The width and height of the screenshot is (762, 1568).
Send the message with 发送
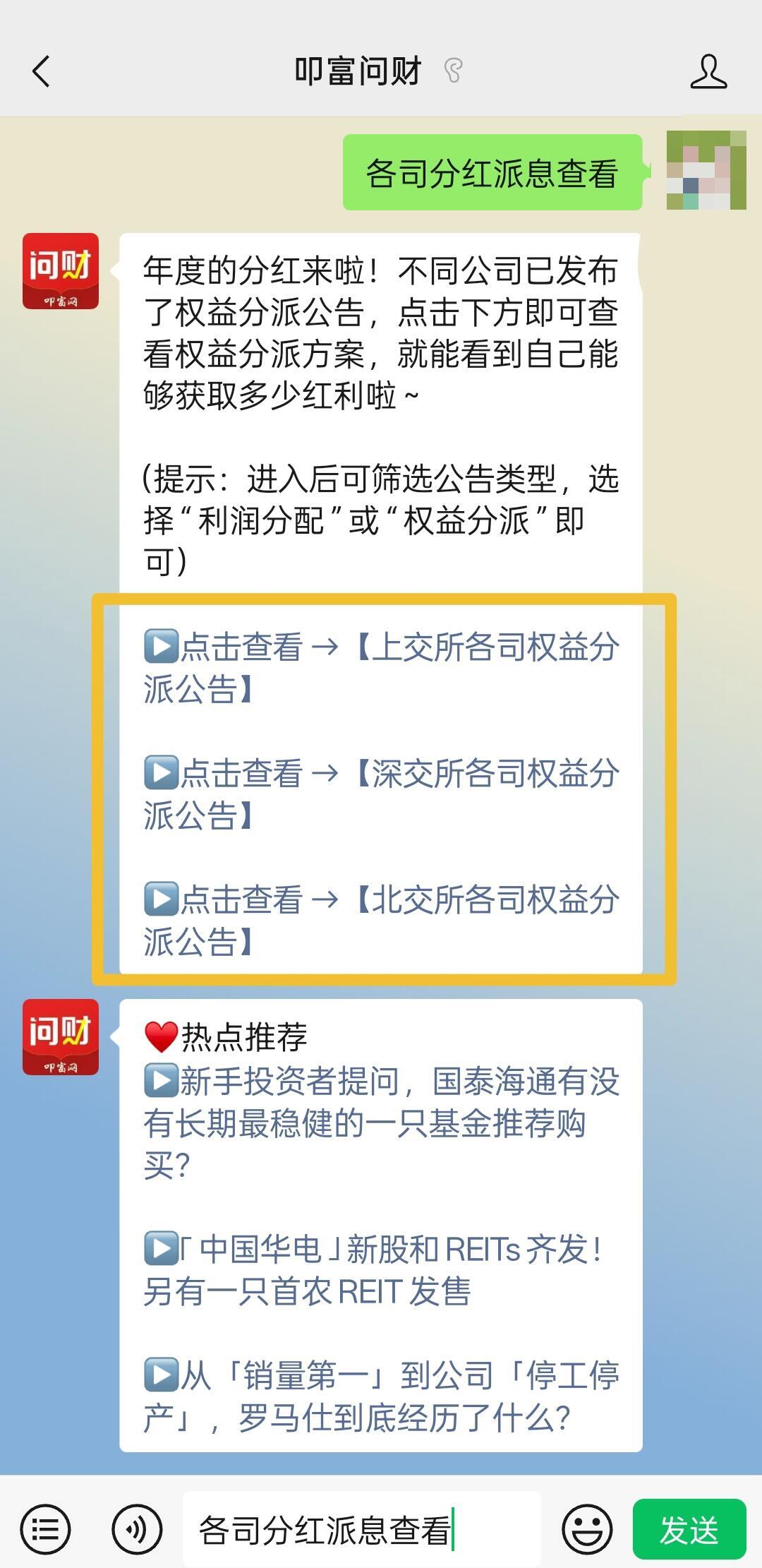point(689,1529)
